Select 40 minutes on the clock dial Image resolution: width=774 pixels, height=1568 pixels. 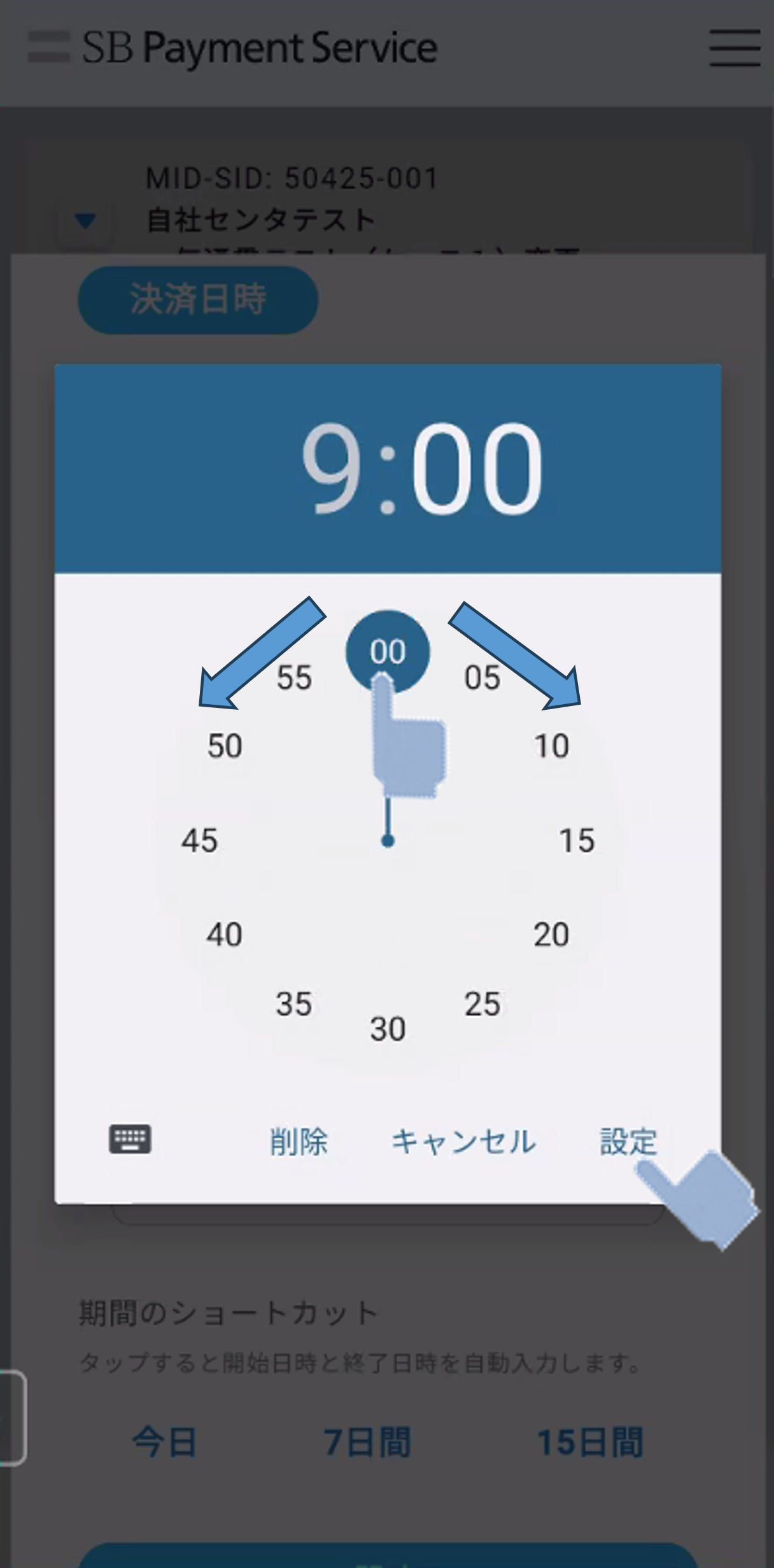coord(224,935)
